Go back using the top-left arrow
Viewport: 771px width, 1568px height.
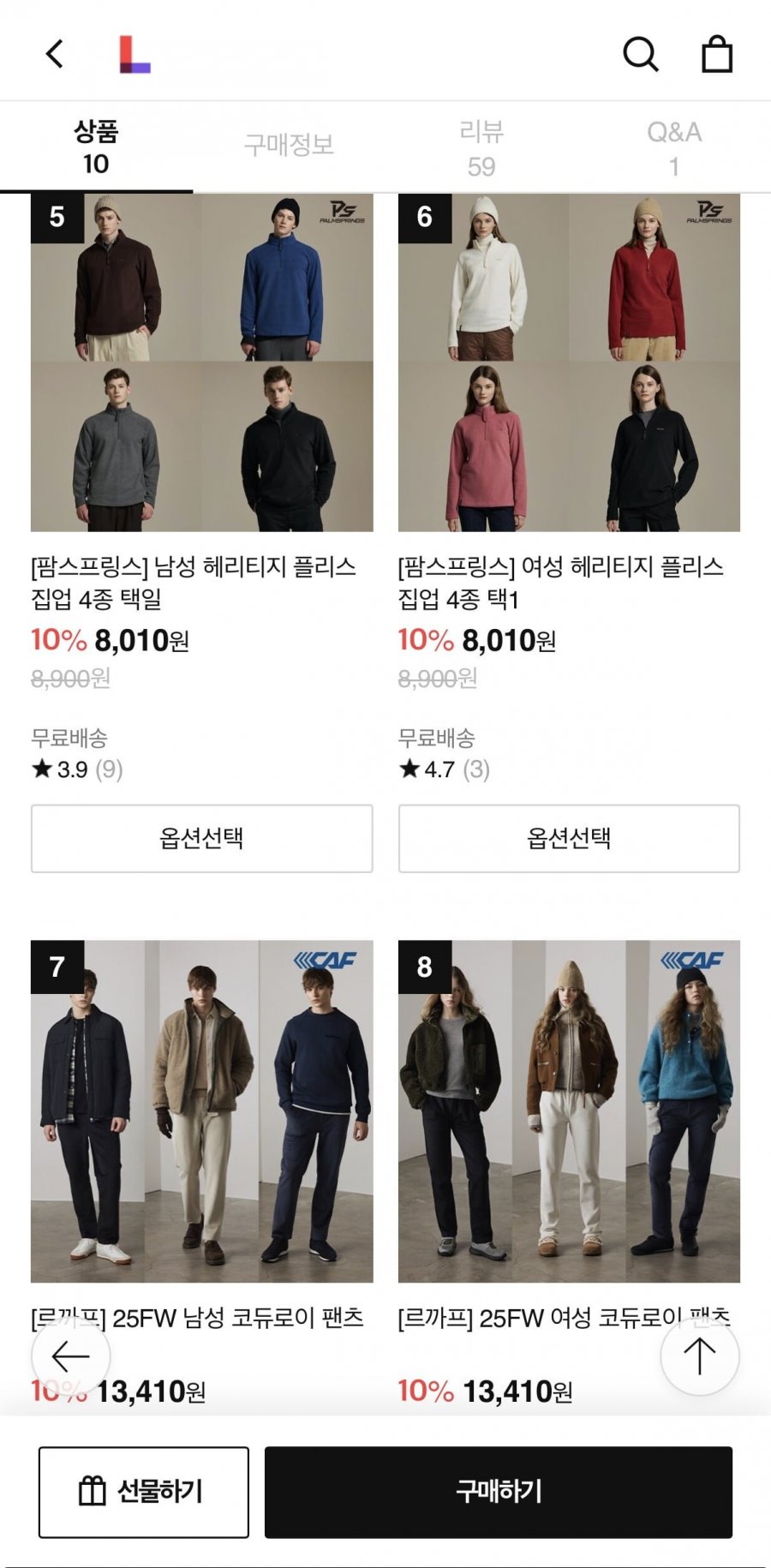55,54
